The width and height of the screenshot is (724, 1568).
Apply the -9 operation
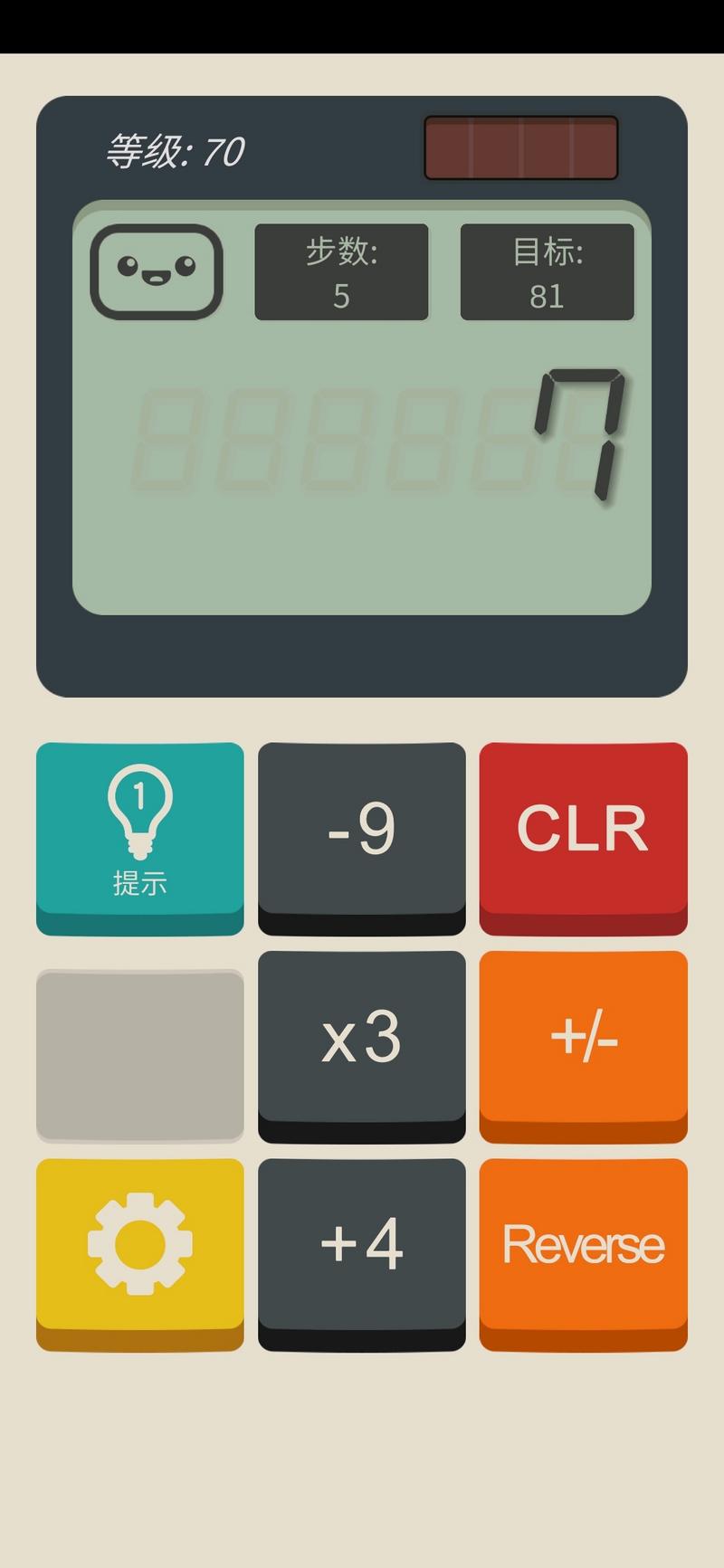click(362, 838)
